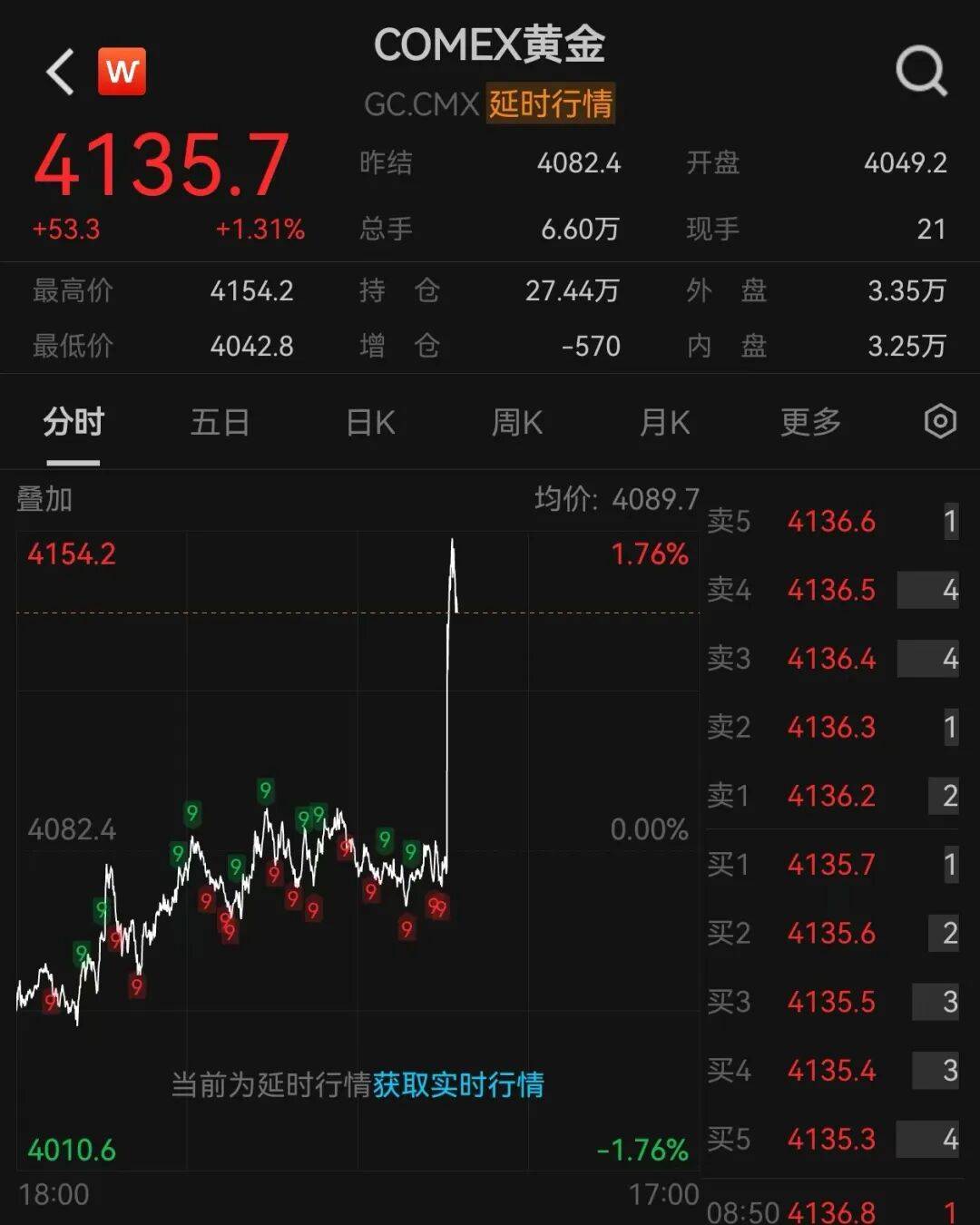Switch to the 五日 chart tab
This screenshot has width=980, height=1225.
pos(220,422)
